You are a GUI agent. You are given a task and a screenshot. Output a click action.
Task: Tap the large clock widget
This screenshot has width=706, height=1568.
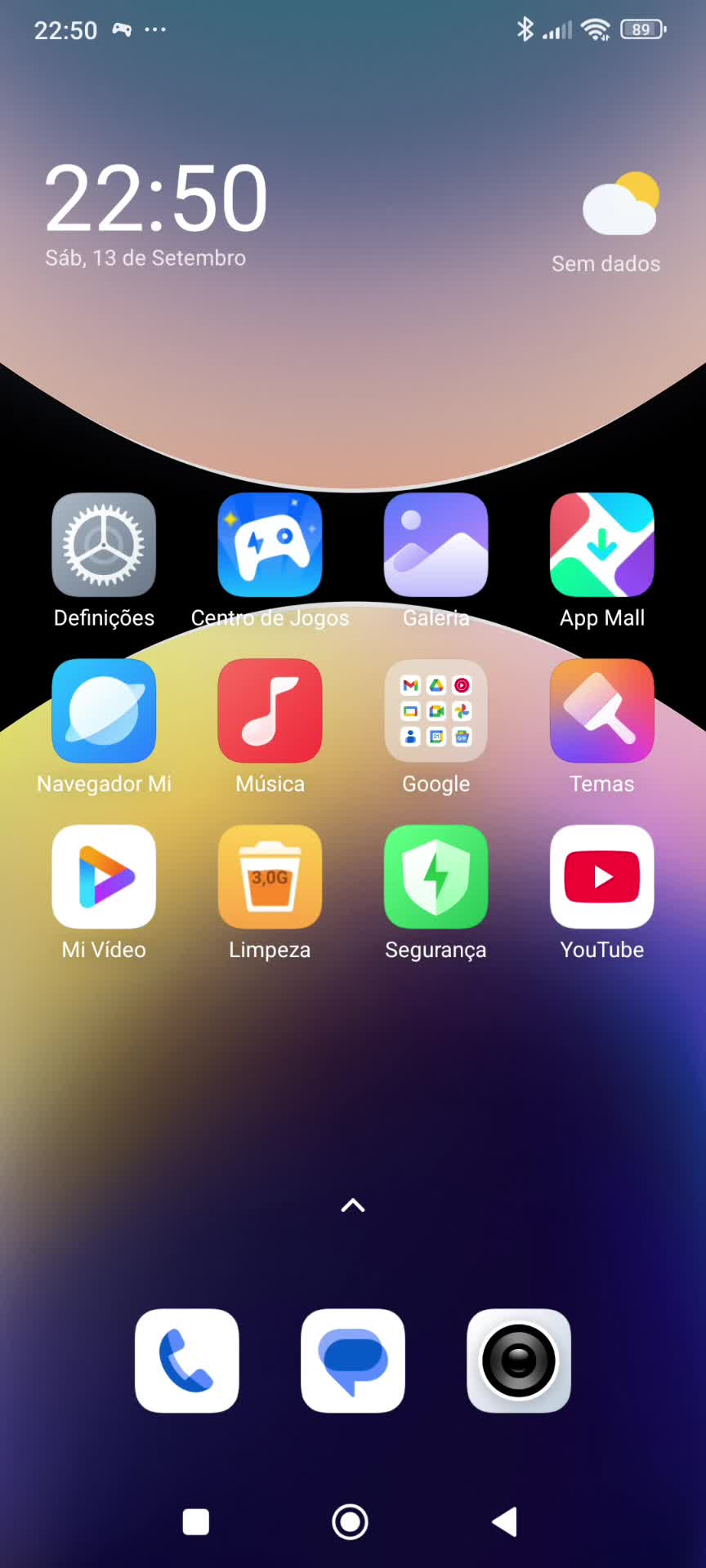pos(155,200)
